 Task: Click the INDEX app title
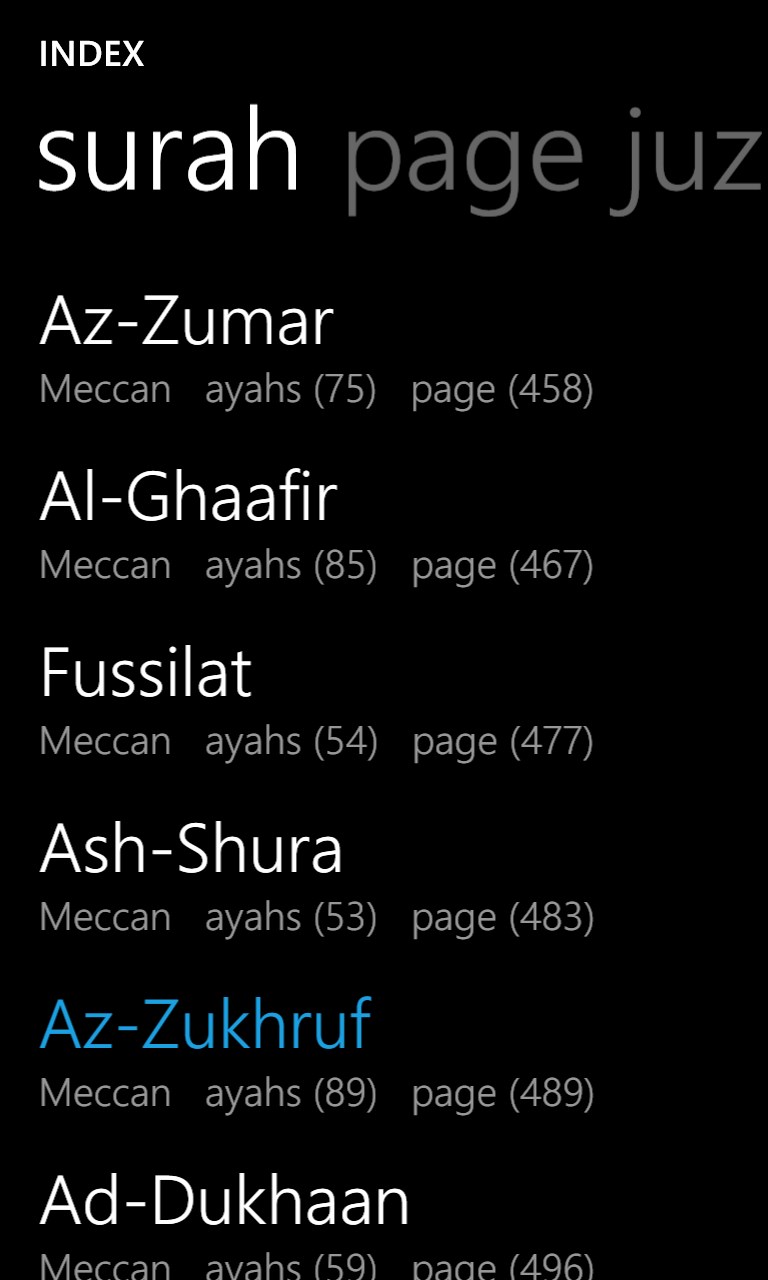(x=92, y=53)
